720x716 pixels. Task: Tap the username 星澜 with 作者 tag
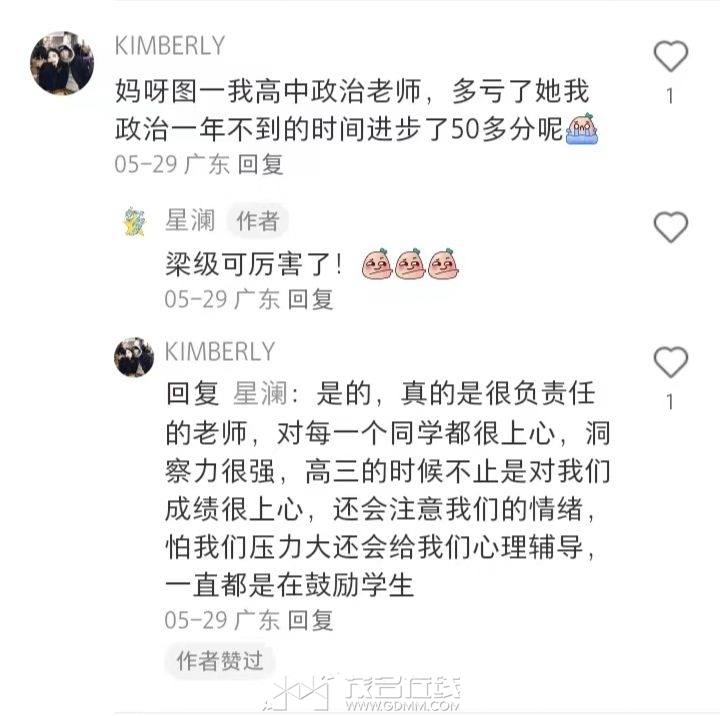tap(189, 220)
